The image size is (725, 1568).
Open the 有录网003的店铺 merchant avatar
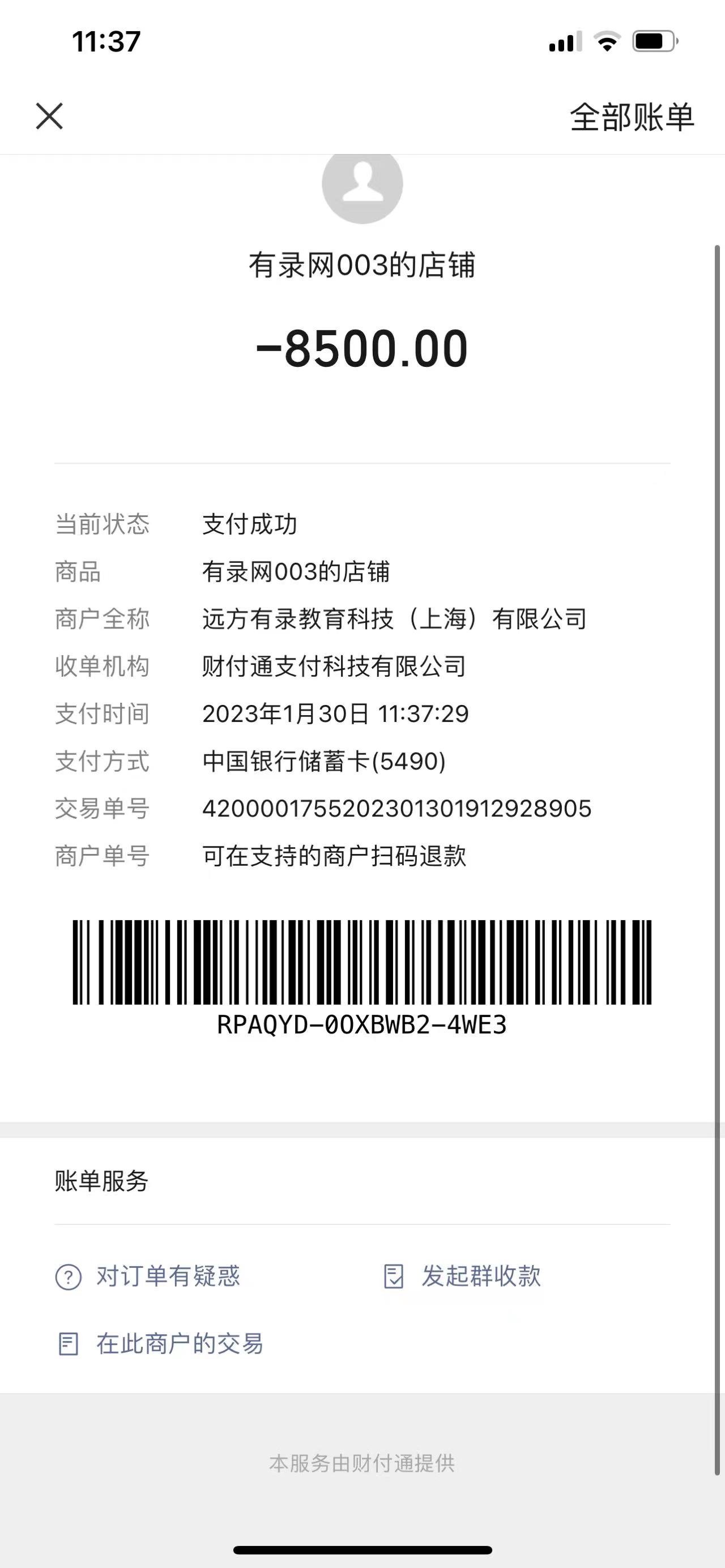click(362, 185)
